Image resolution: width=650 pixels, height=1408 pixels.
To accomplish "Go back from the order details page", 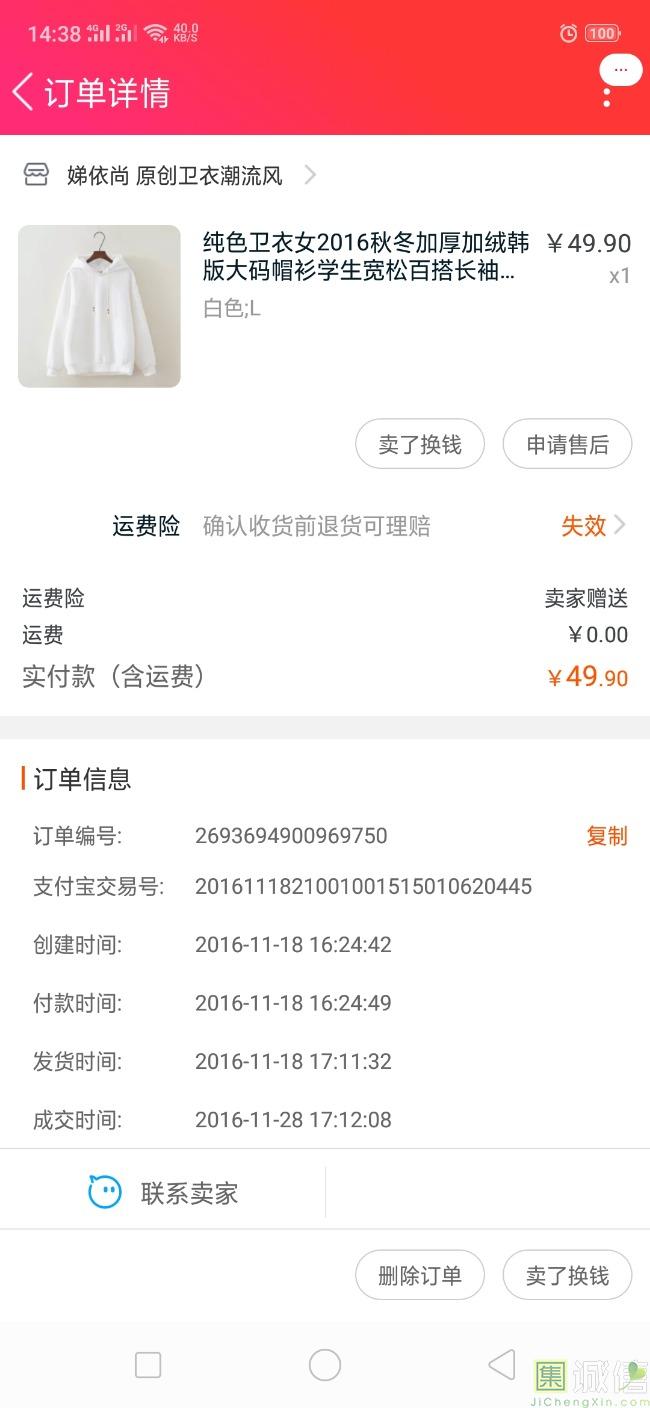I will tap(24, 92).
